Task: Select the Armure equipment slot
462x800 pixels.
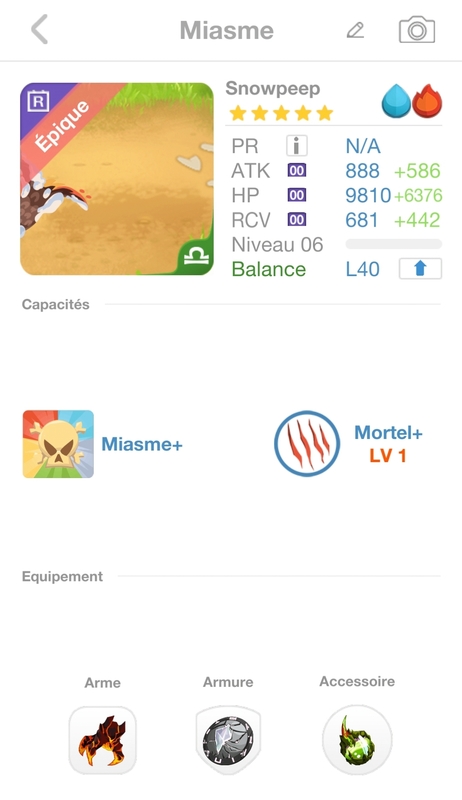Action: tap(228, 740)
